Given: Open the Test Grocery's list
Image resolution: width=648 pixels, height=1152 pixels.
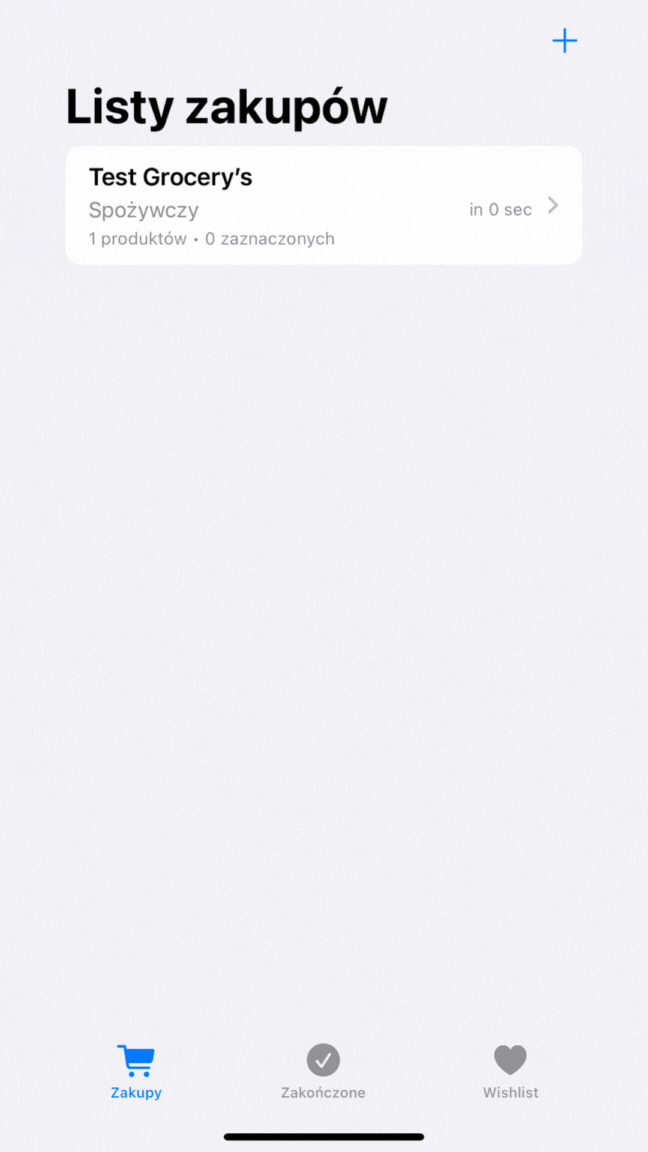Looking at the screenshot, I should [324, 206].
